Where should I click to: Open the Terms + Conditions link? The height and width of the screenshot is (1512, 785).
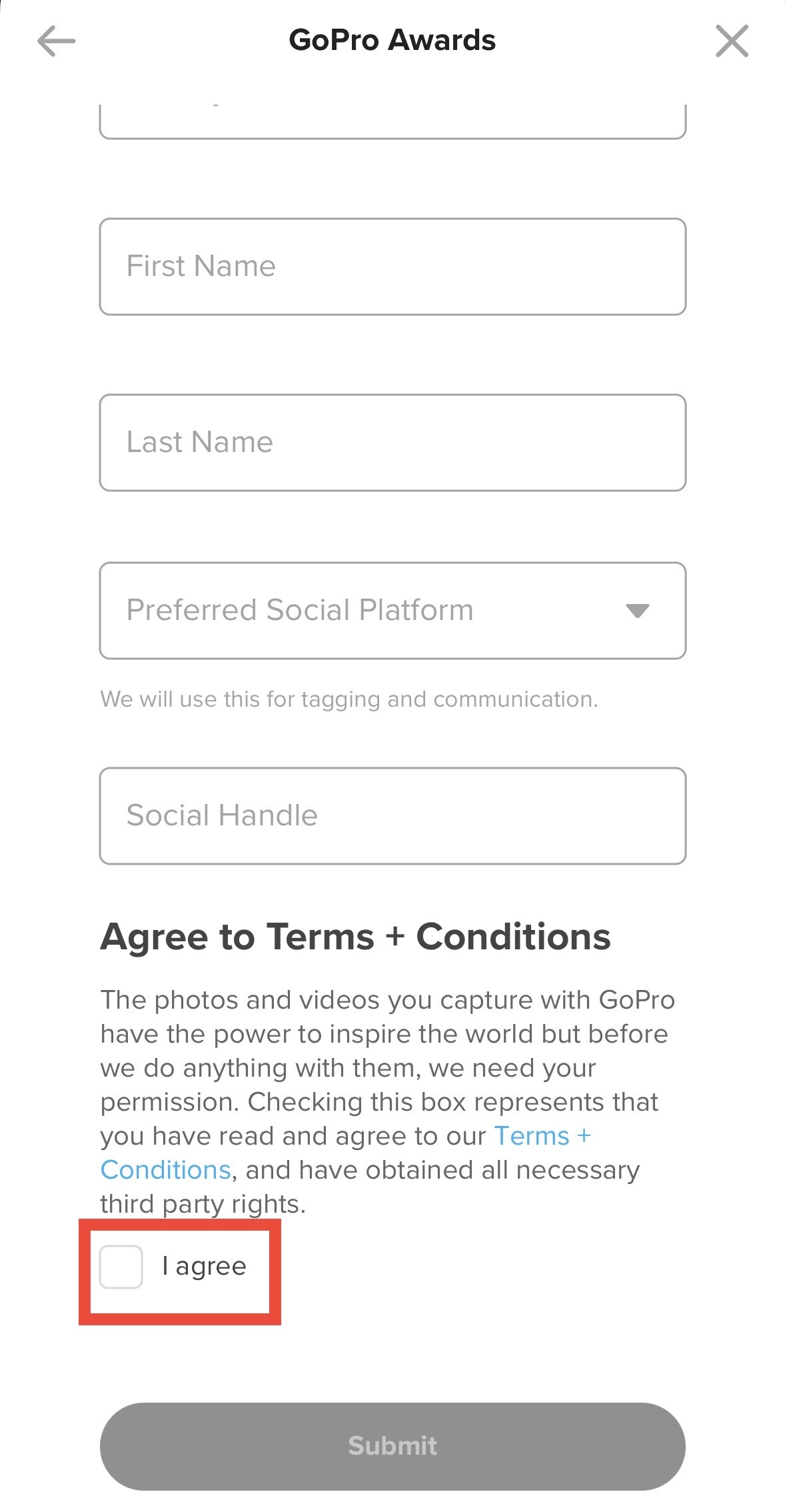[541, 1136]
